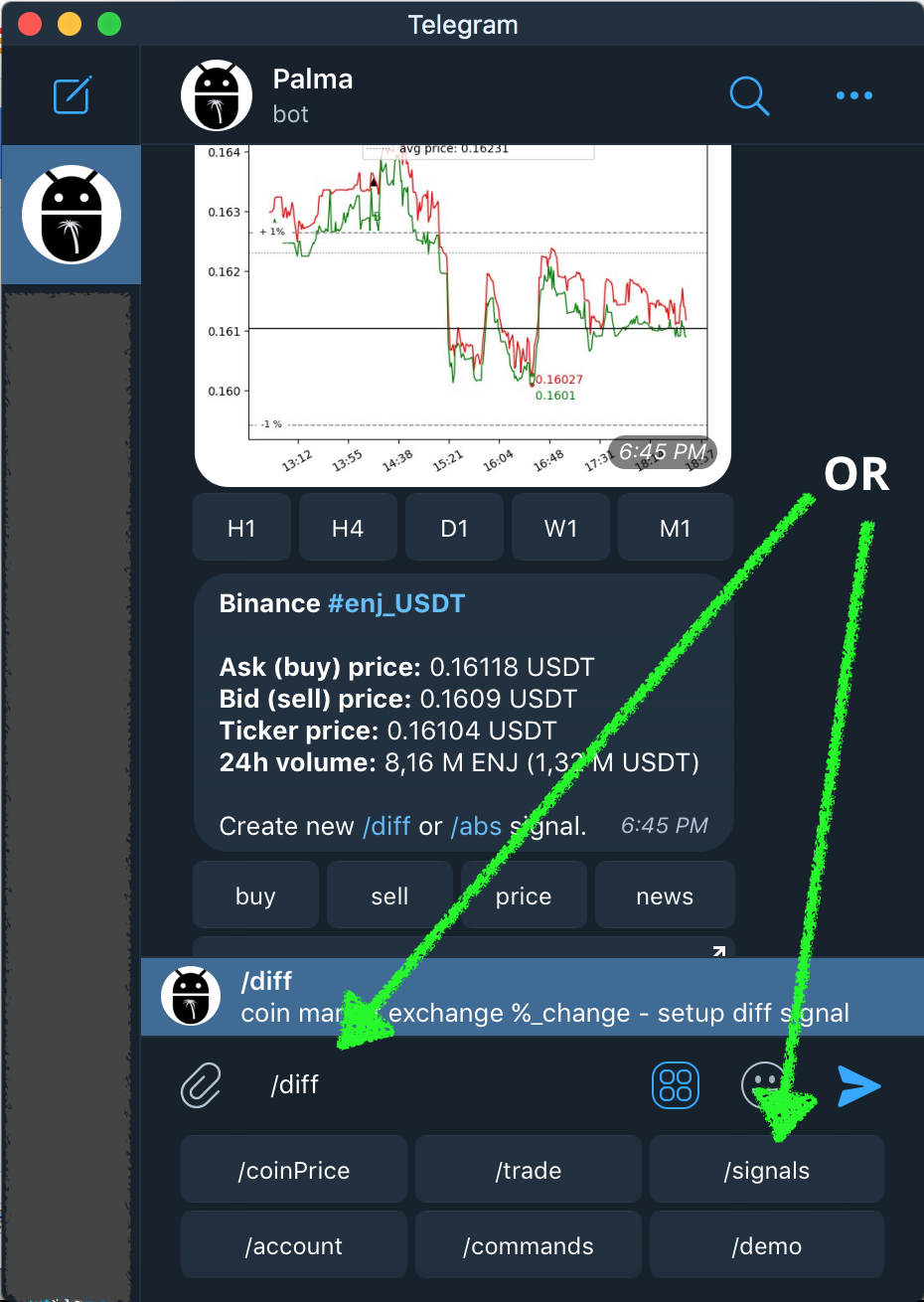The width and height of the screenshot is (924, 1302).
Task: Run the /signals command
Action: (x=766, y=1170)
